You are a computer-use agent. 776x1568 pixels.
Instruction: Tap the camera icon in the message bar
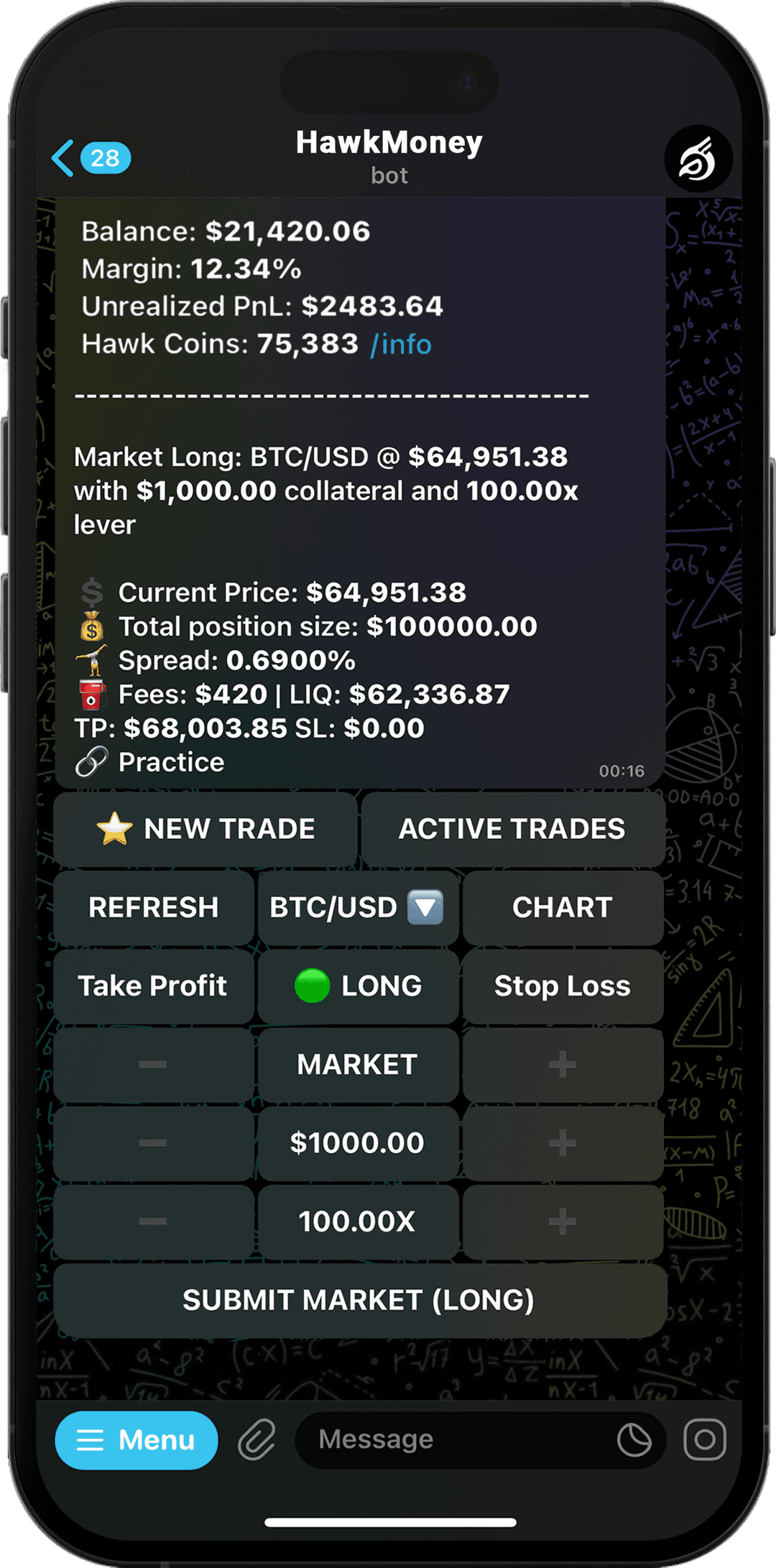coord(704,1439)
